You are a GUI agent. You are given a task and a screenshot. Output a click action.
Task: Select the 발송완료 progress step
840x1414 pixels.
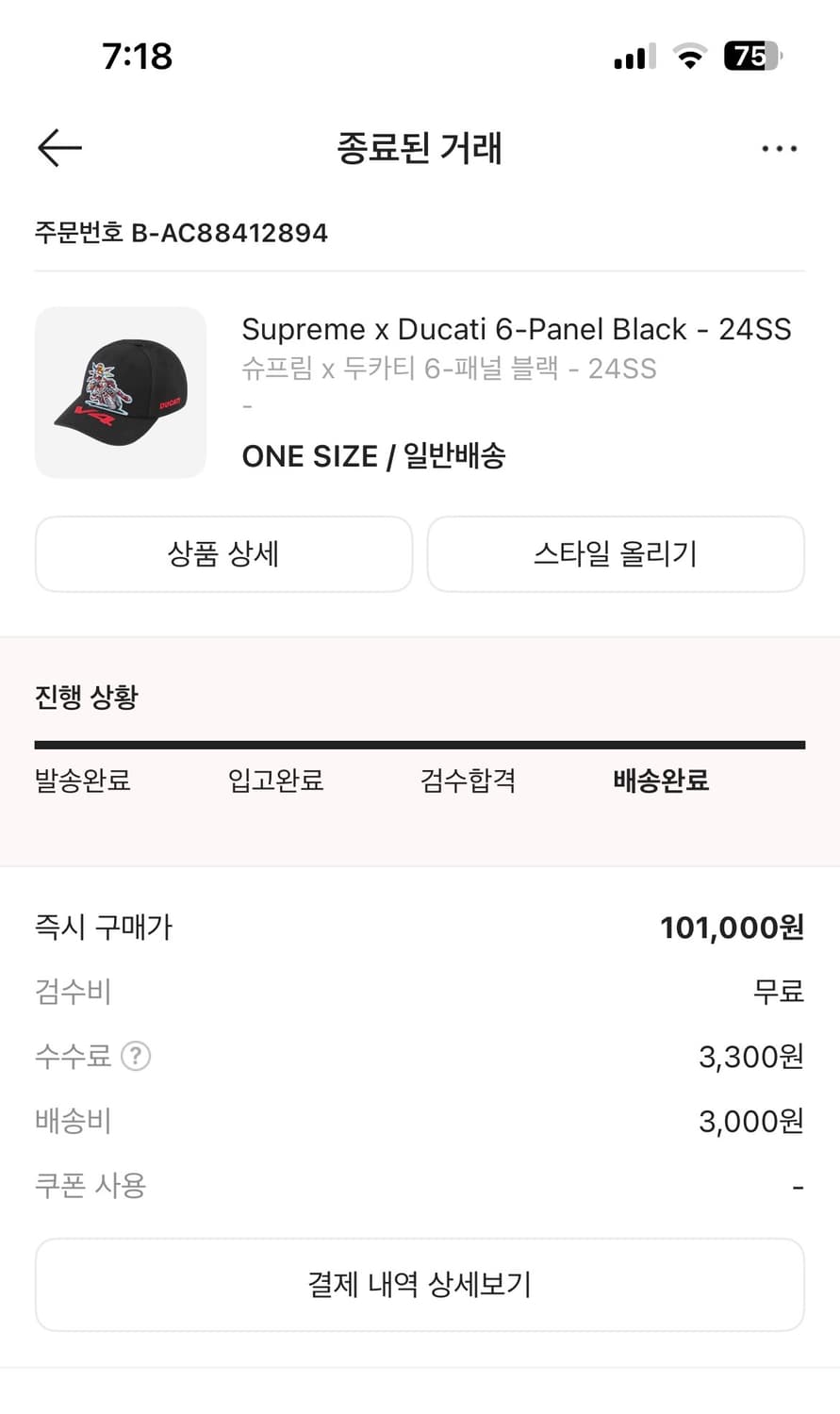(x=81, y=781)
